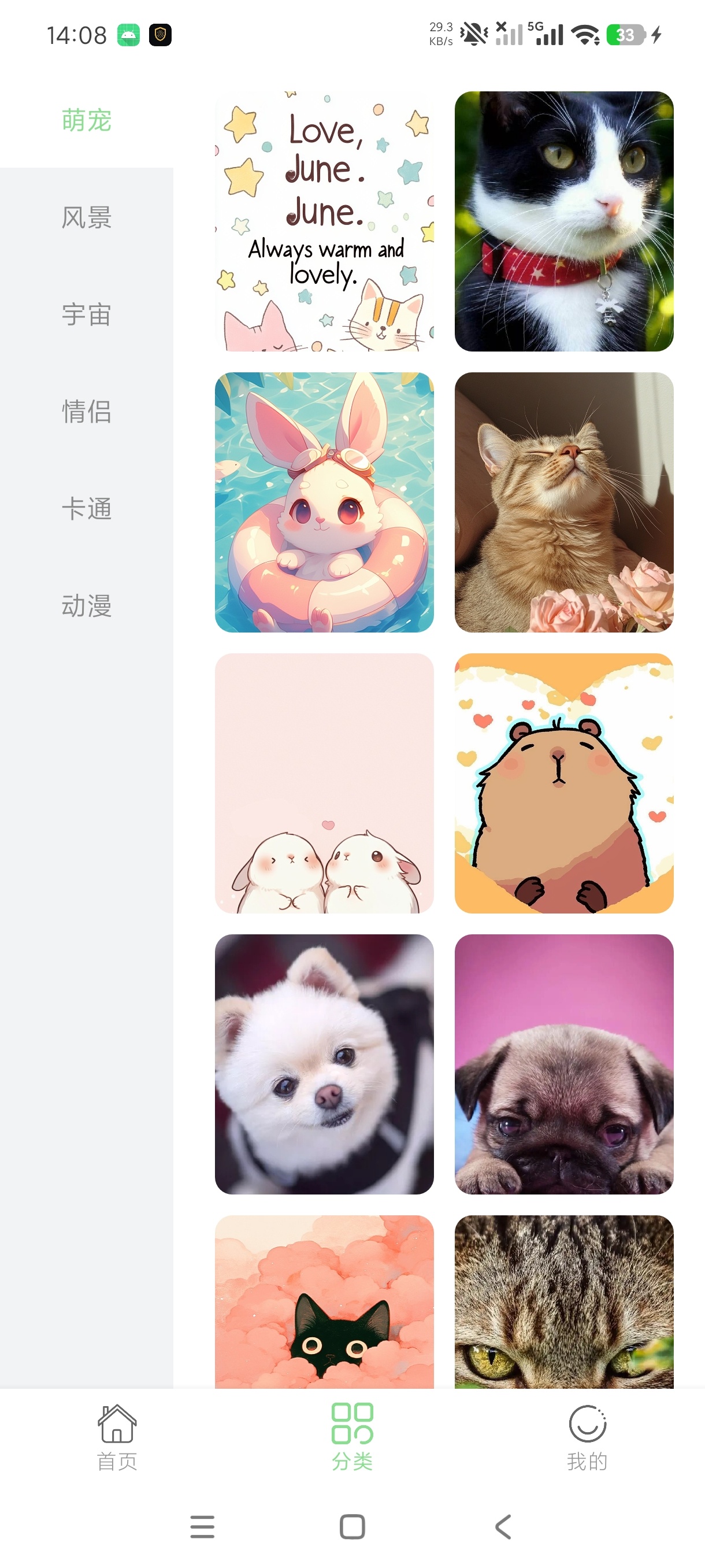Tap the selected 萌宠 category
Screen dimensions: 705x1568
86,120
